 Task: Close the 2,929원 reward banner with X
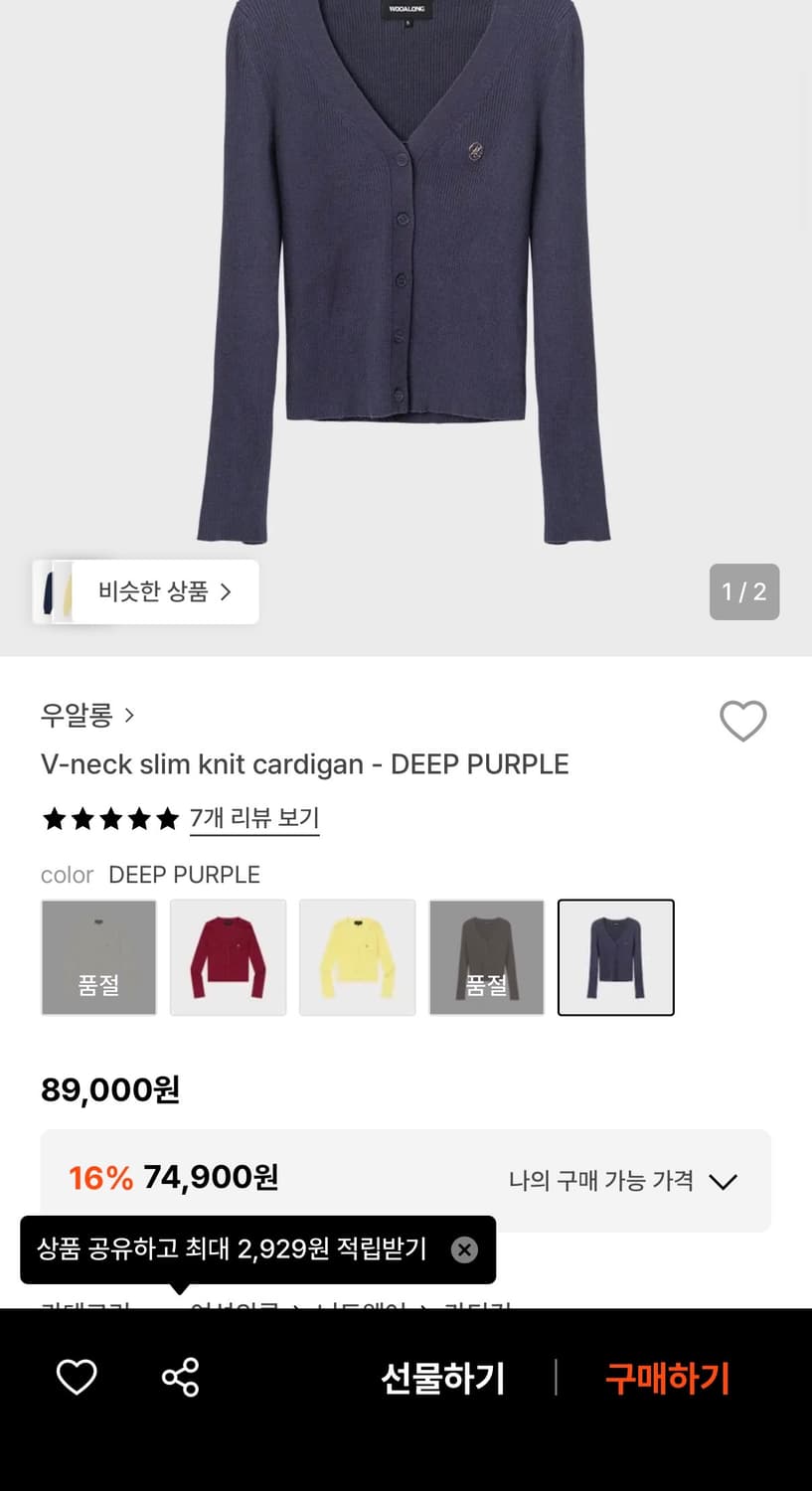(464, 1249)
